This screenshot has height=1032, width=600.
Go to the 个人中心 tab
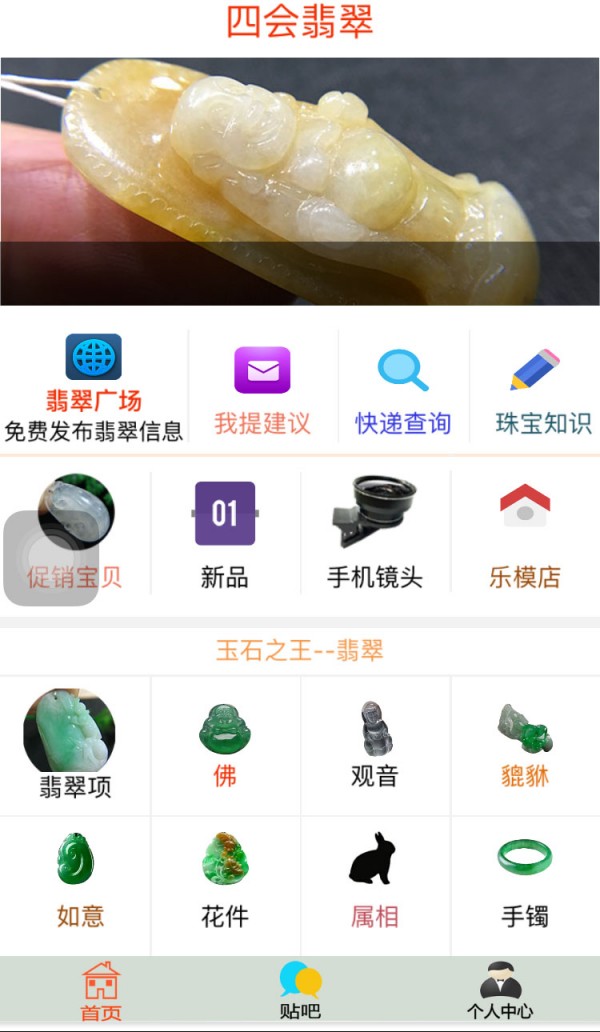(500, 992)
